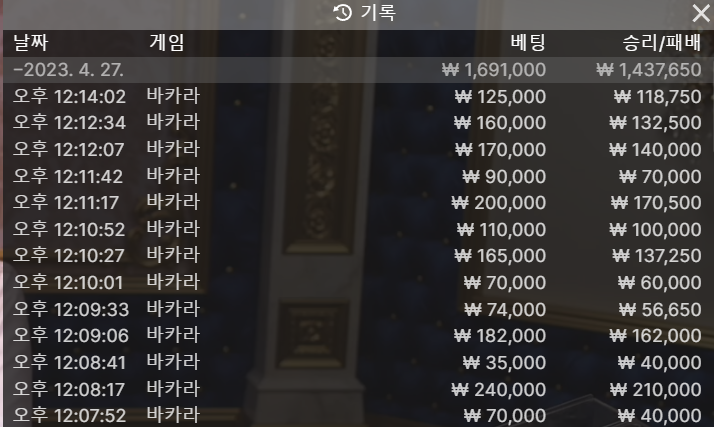Open the 12:14:02 baccarat round details
The height and width of the screenshot is (427, 714).
pyautogui.click(x=357, y=97)
